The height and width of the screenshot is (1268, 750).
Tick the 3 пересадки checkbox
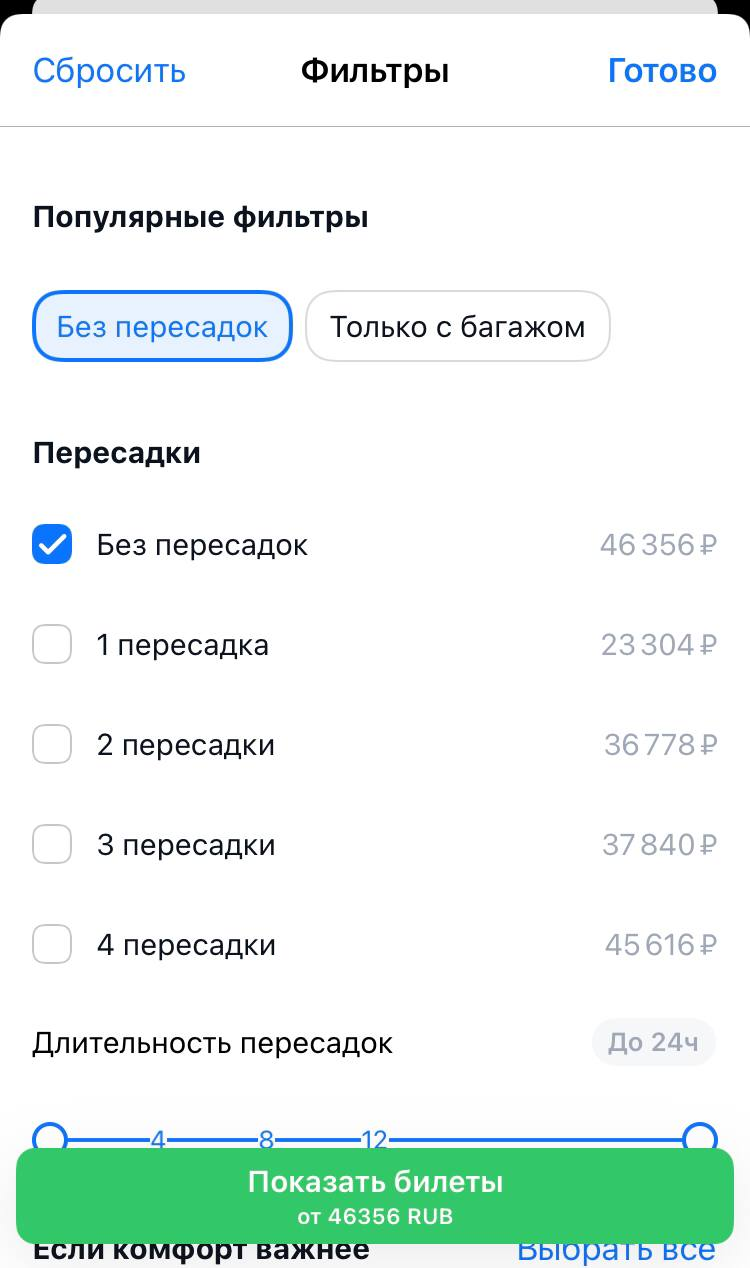click(52, 845)
